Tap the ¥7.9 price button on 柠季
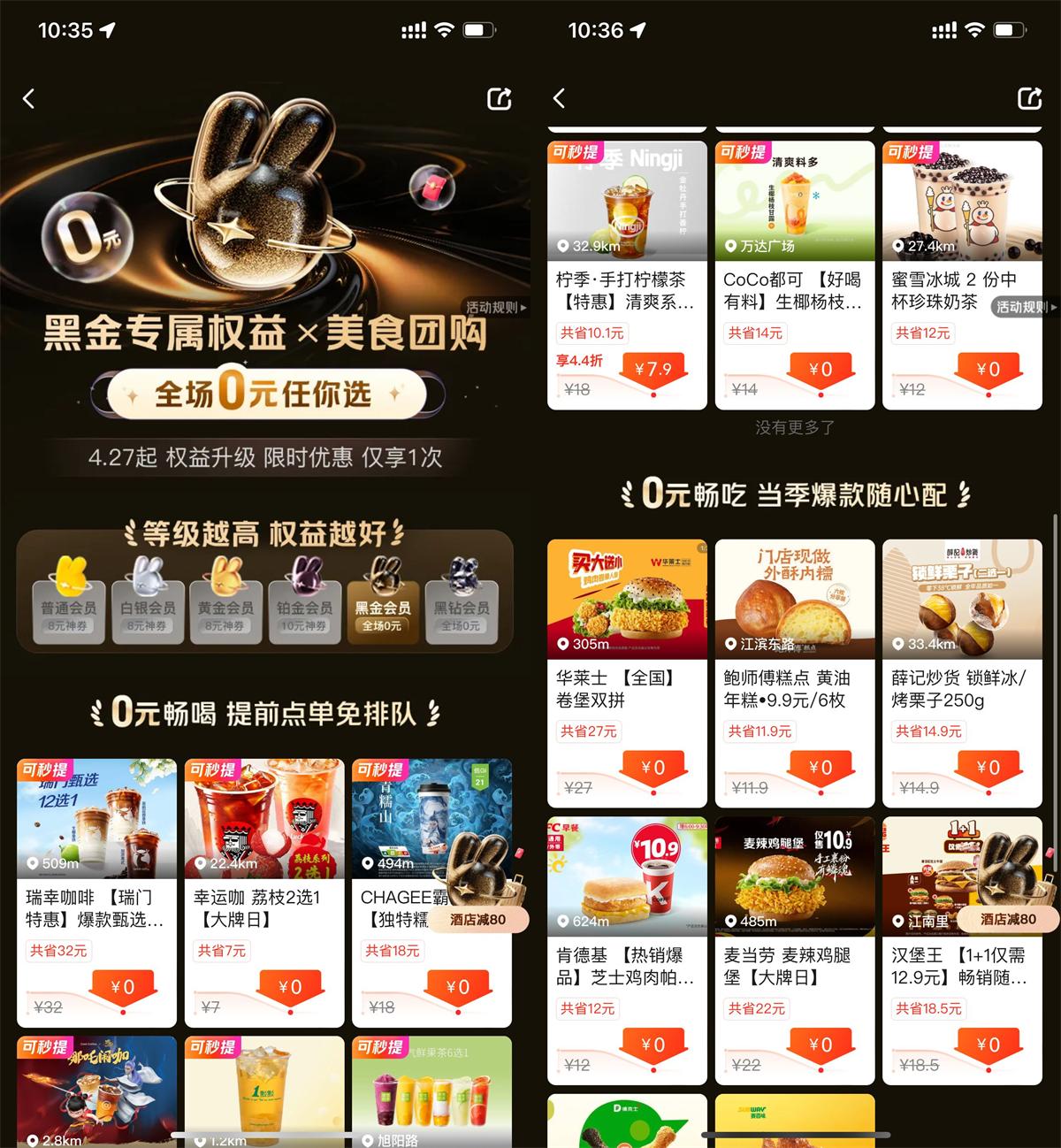The width and height of the screenshot is (1061, 1148). click(x=653, y=370)
